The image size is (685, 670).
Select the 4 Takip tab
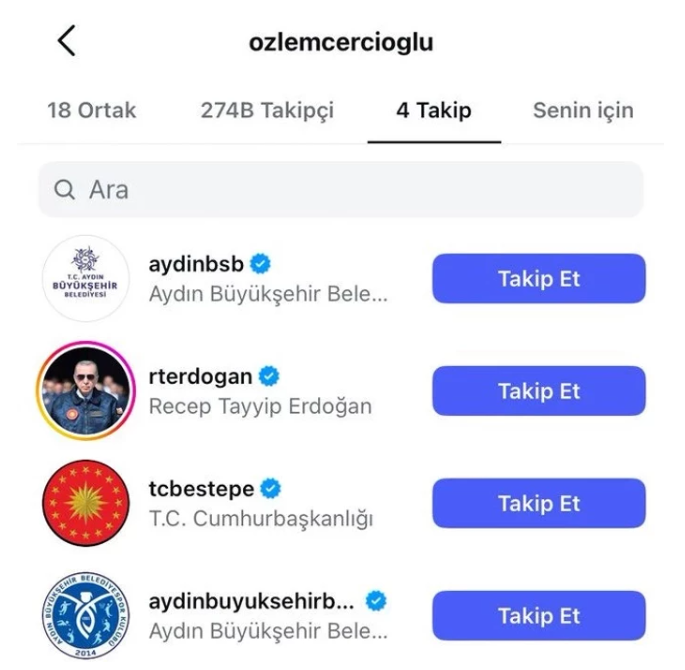tap(433, 110)
